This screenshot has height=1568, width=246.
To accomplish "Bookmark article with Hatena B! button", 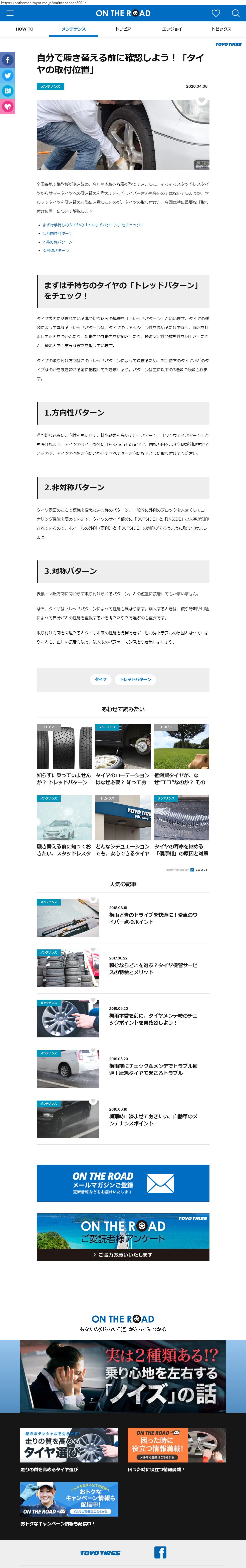I will (7, 91).
